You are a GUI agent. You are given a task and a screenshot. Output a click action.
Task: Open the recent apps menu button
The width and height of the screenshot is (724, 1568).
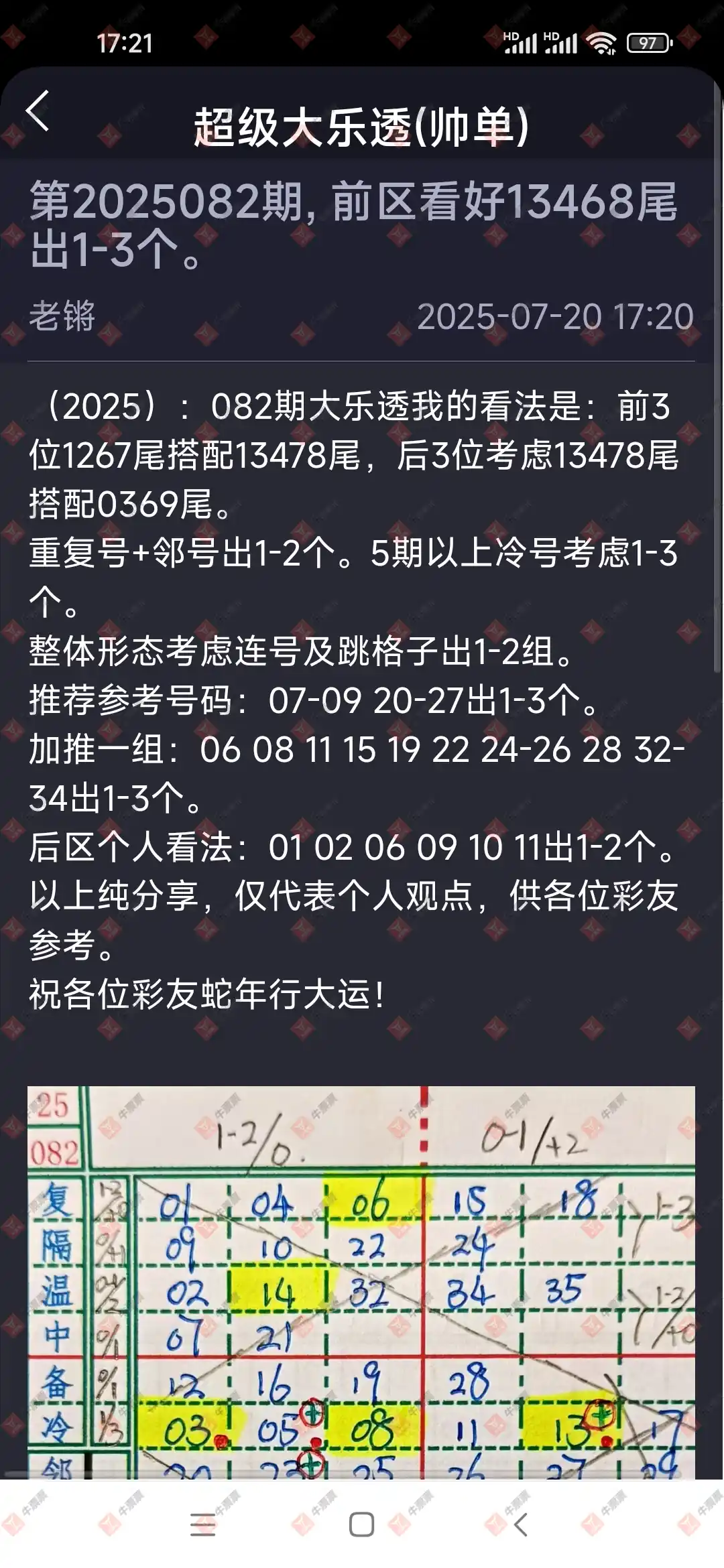click(202, 1524)
